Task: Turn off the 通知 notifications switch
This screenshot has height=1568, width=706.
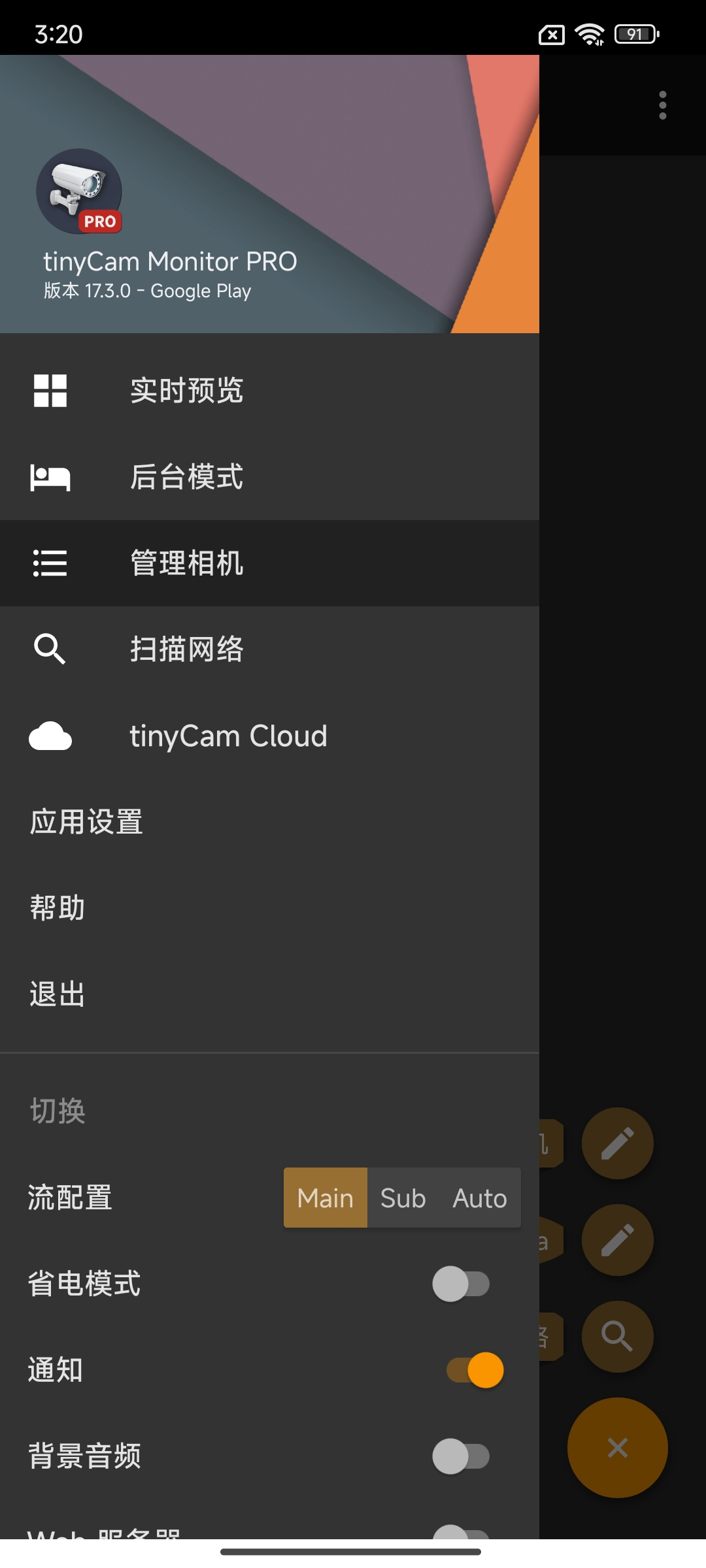Action: pos(475,1370)
